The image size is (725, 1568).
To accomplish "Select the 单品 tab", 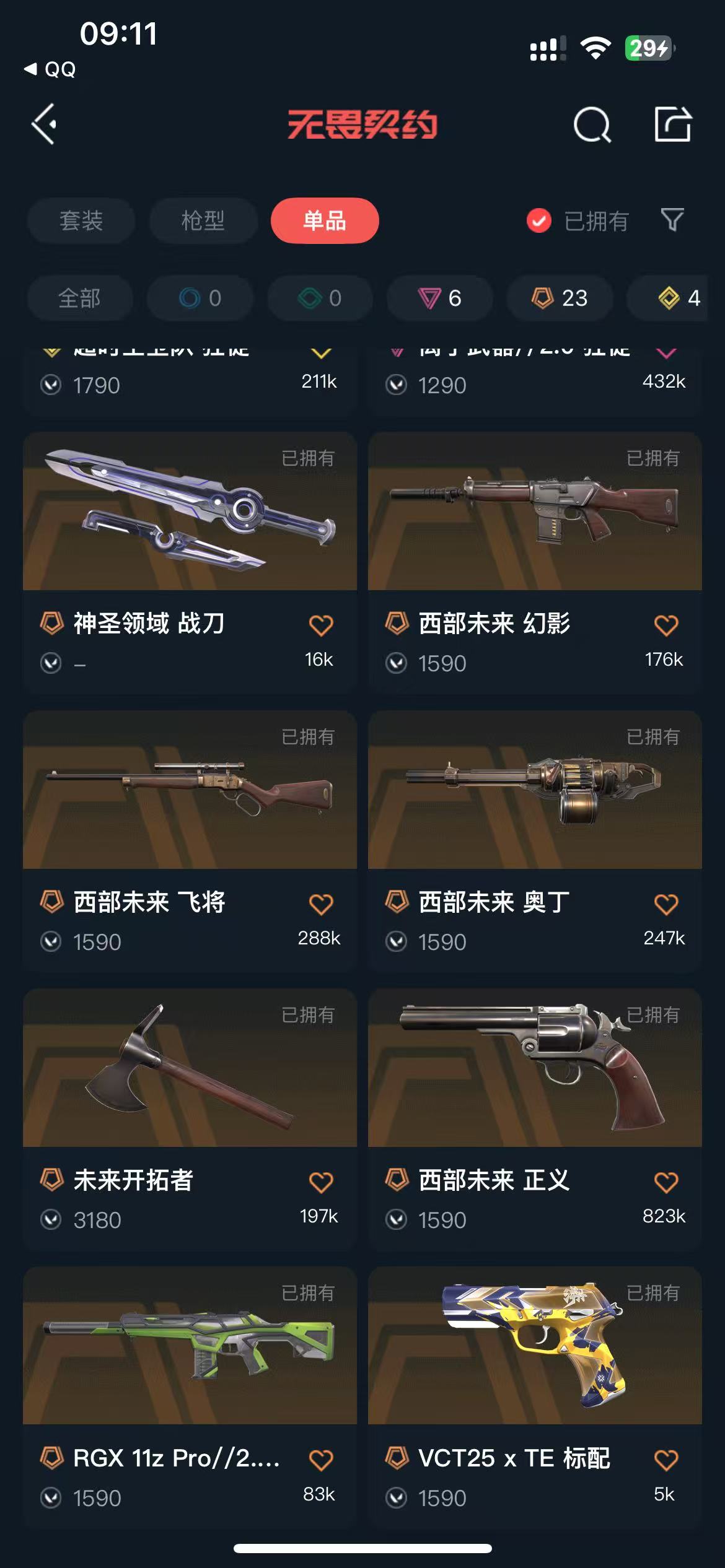I will click(x=325, y=220).
